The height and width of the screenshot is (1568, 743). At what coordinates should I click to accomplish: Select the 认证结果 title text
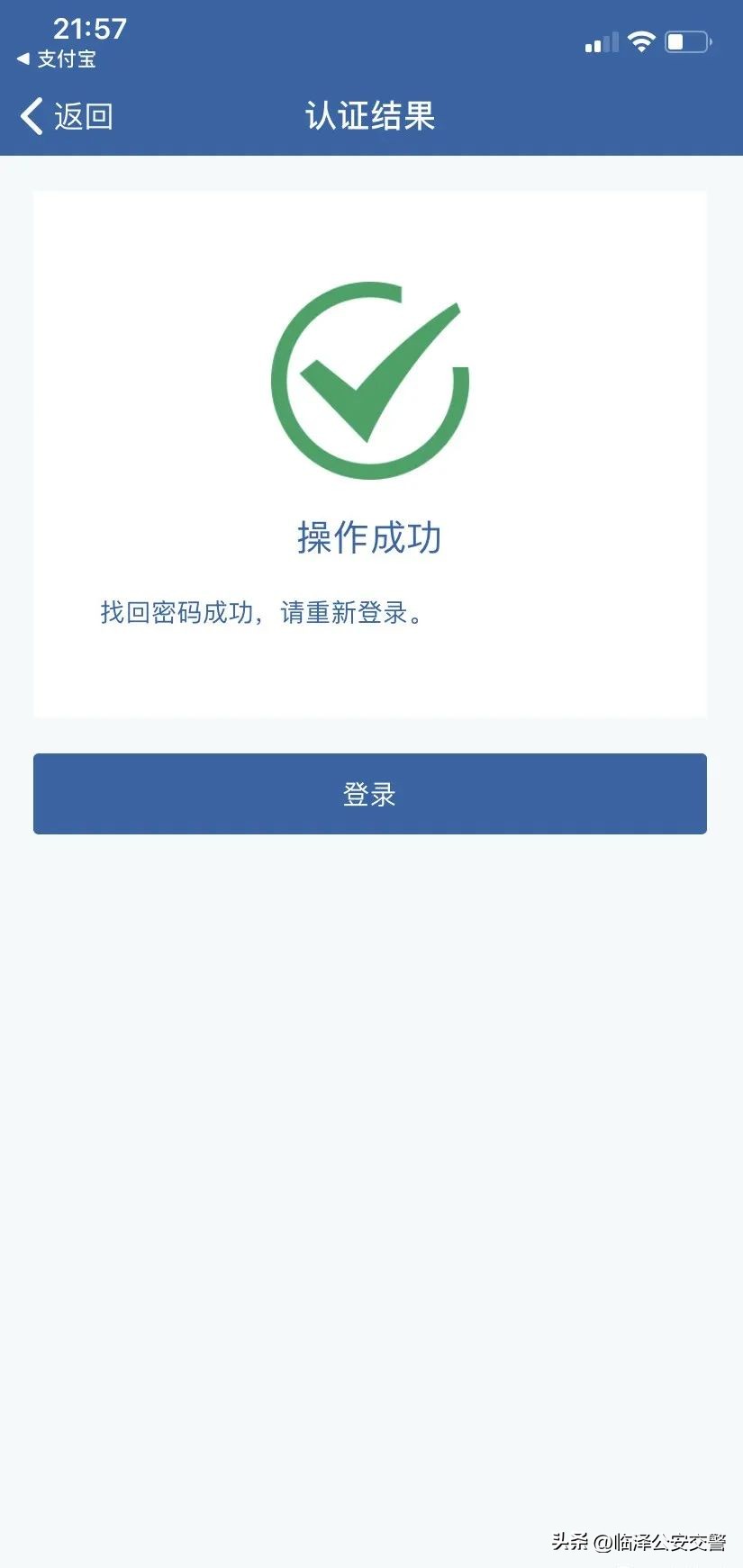pyautogui.click(x=369, y=116)
